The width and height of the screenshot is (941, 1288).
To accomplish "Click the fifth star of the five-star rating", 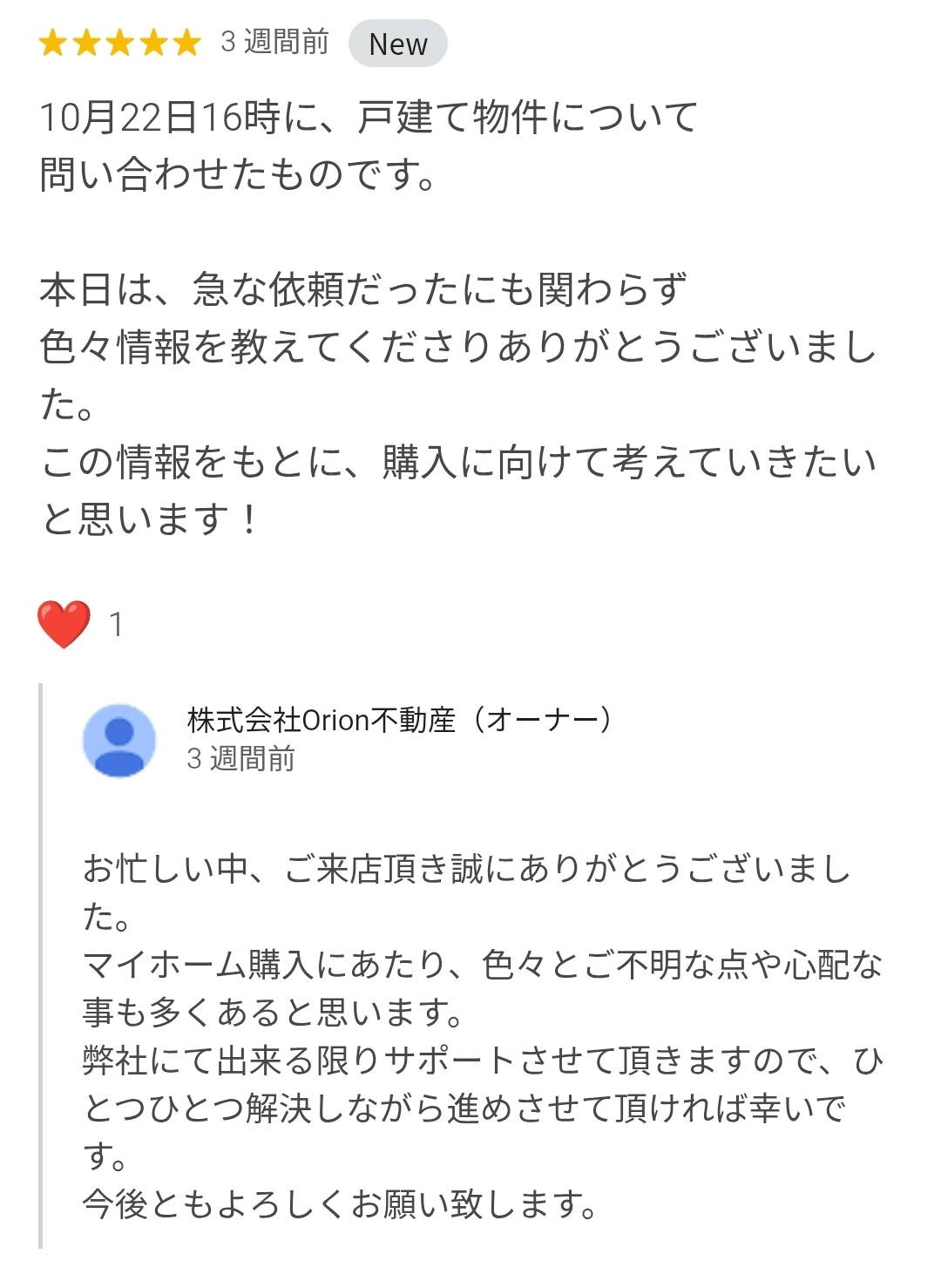I will pos(186,42).
